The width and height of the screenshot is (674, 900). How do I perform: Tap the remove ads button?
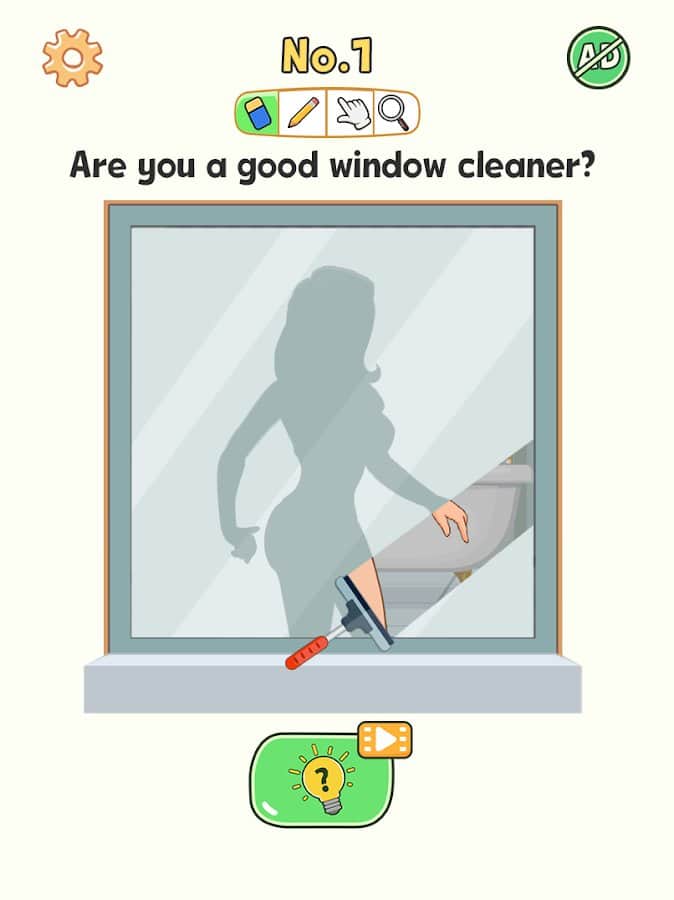coord(598,58)
